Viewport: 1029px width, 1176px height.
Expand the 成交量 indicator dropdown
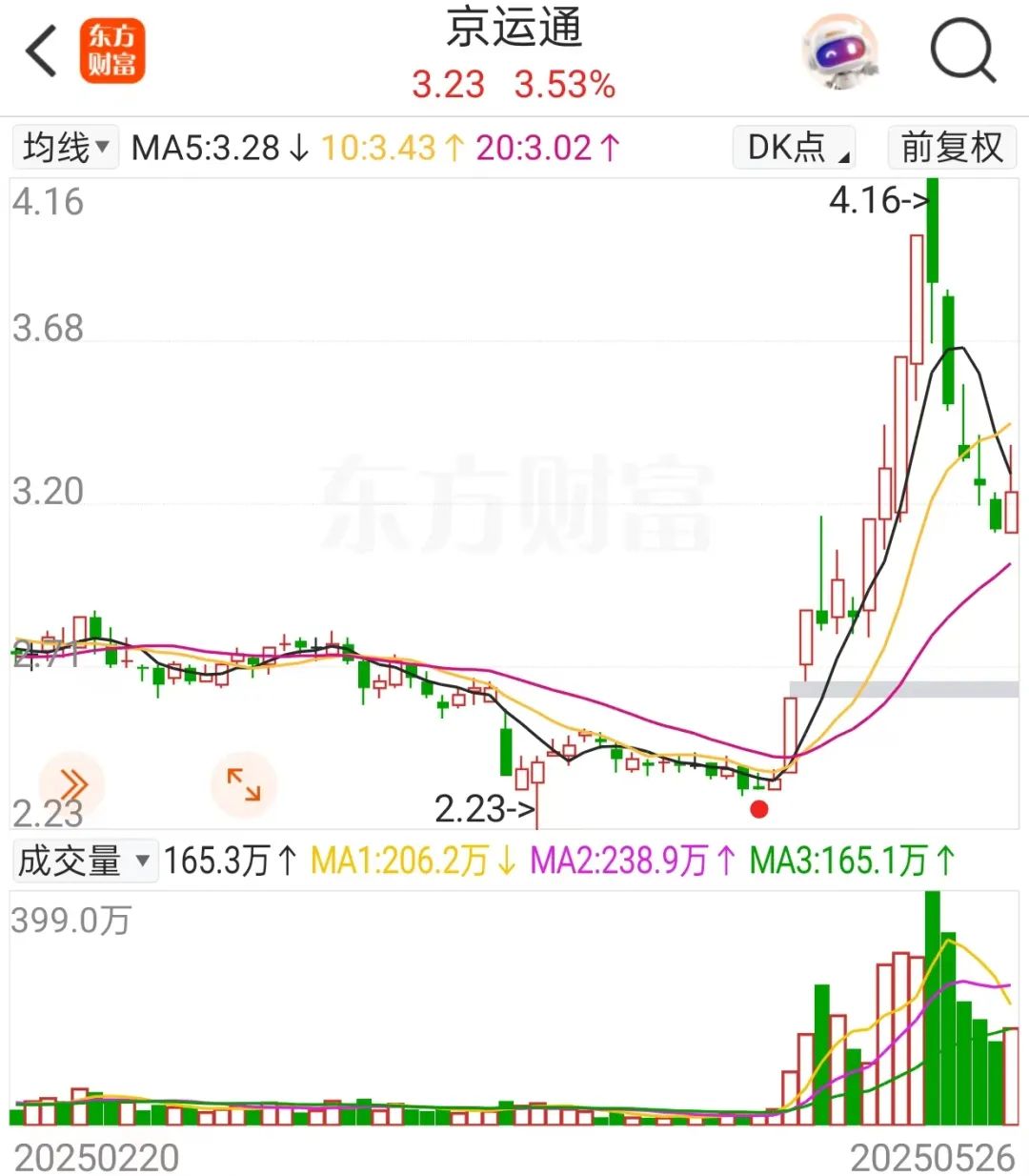pyautogui.click(x=84, y=861)
